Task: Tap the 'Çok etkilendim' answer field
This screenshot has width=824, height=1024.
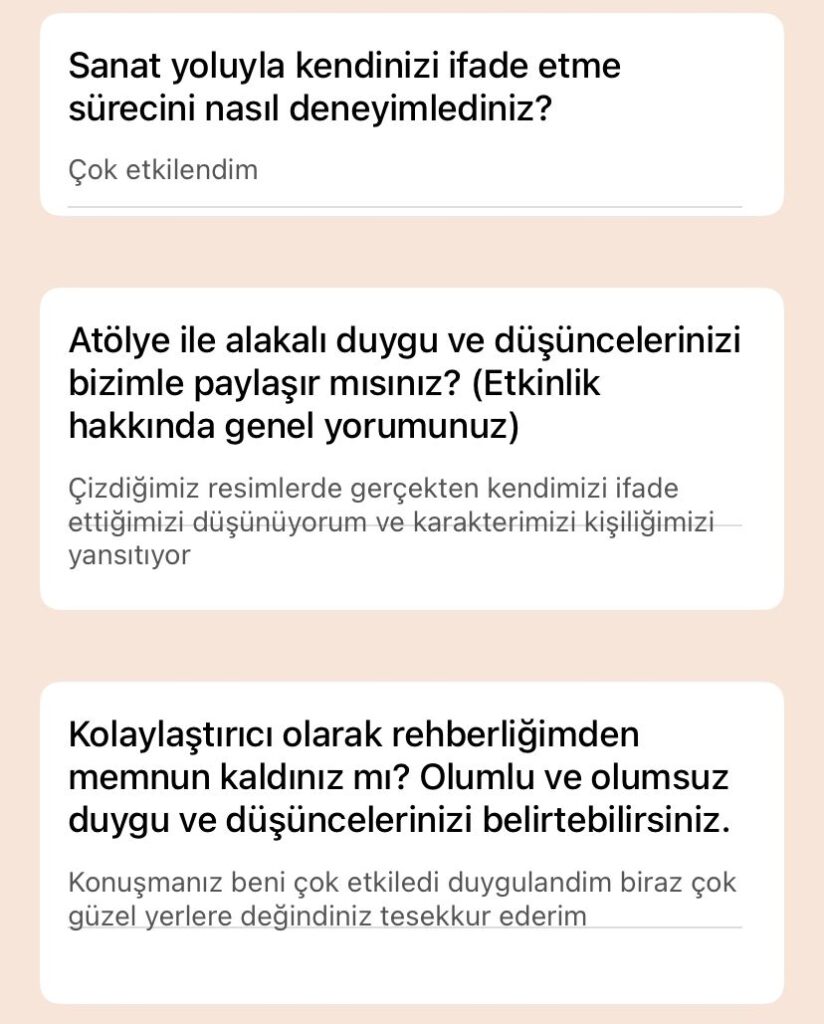Action: coord(404,171)
